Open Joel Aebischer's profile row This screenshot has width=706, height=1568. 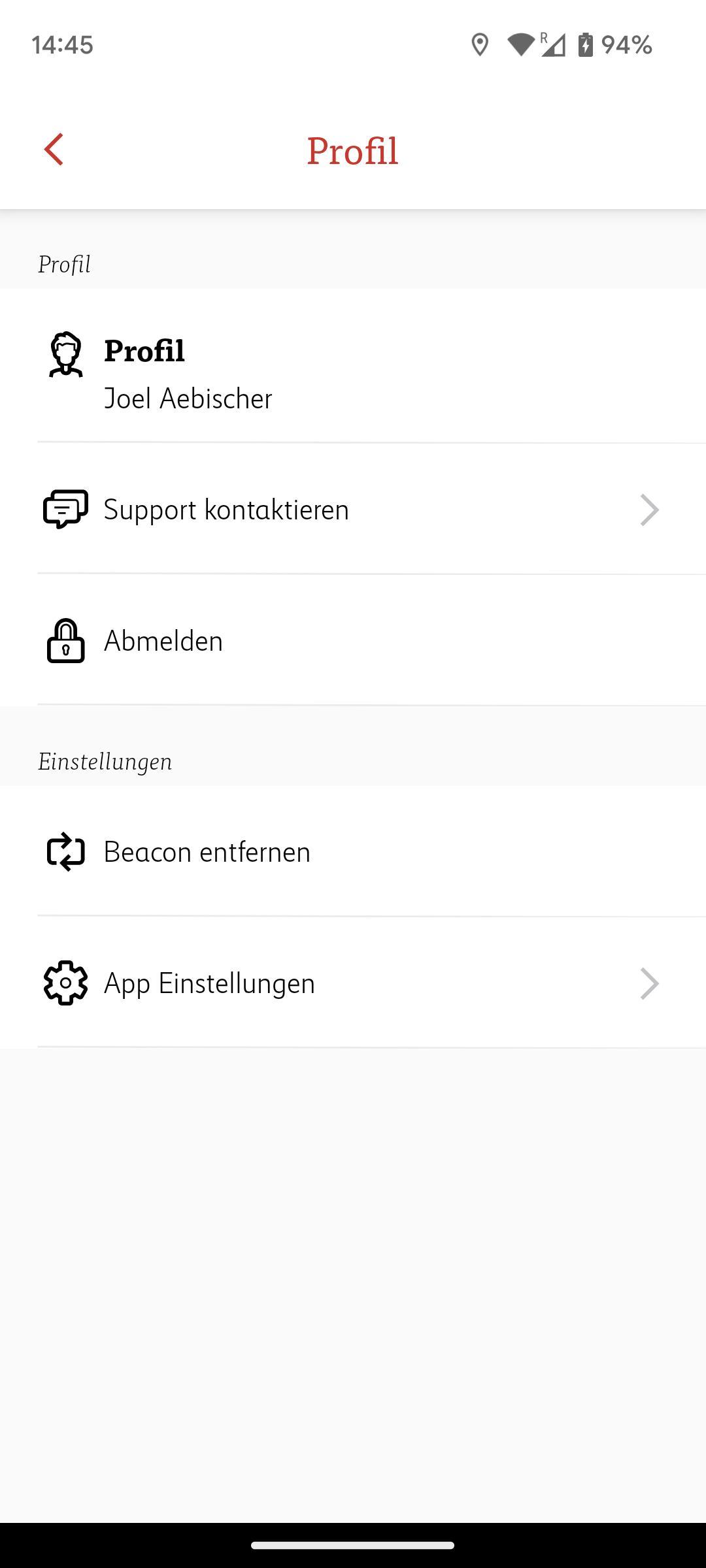pos(353,366)
